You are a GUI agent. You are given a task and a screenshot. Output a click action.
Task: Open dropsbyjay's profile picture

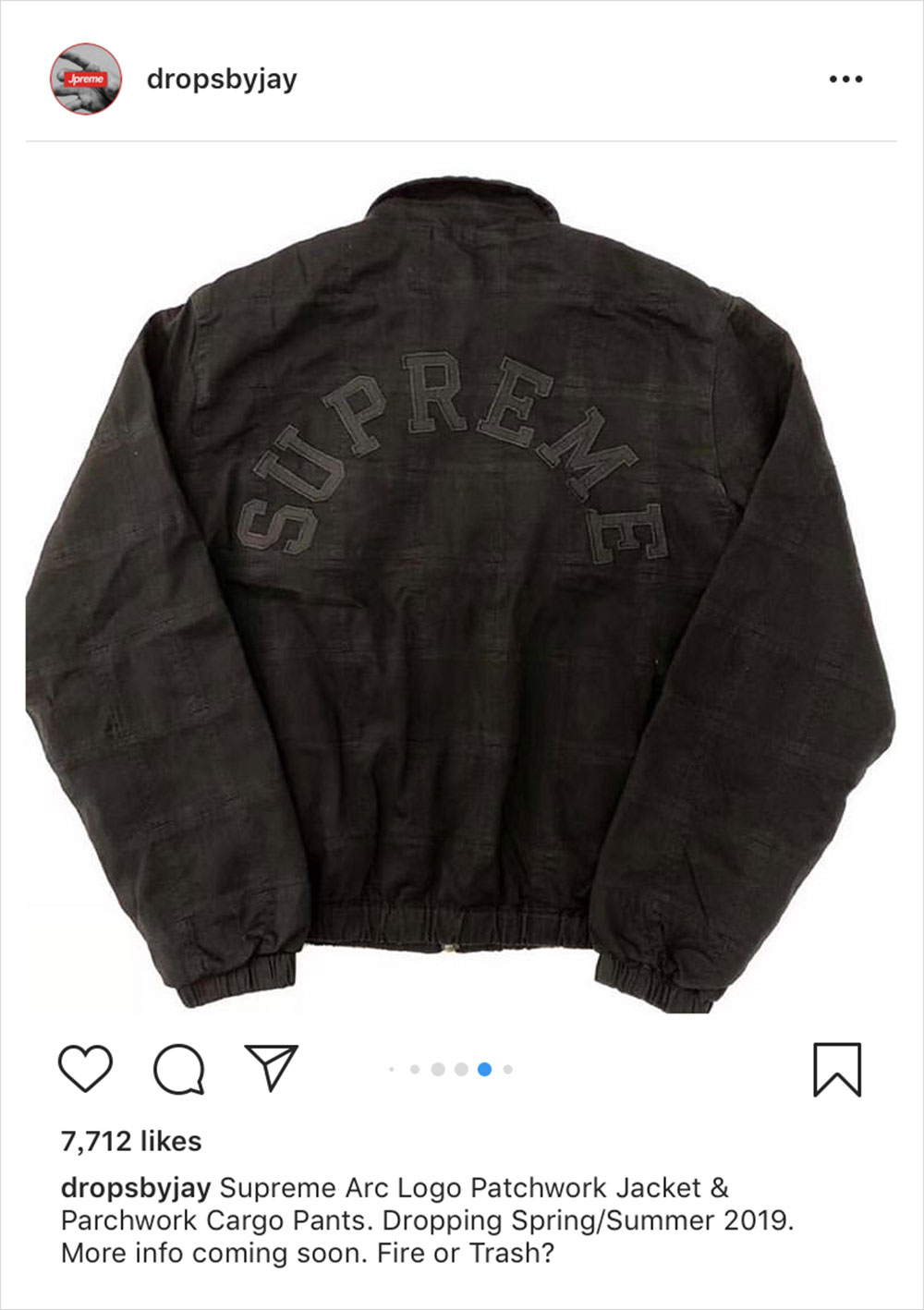tap(86, 79)
